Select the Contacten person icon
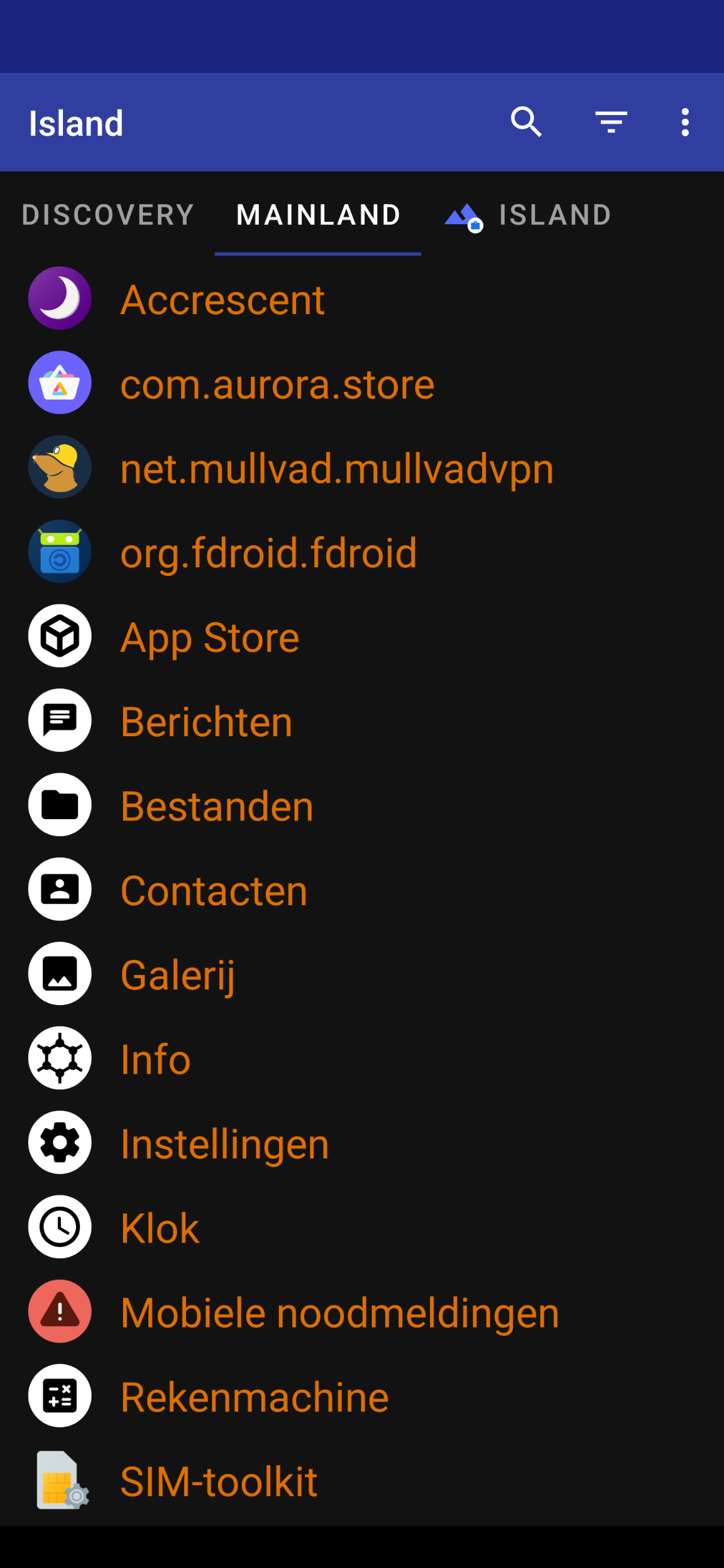Image resolution: width=724 pixels, height=1568 pixels. [60, 890]
